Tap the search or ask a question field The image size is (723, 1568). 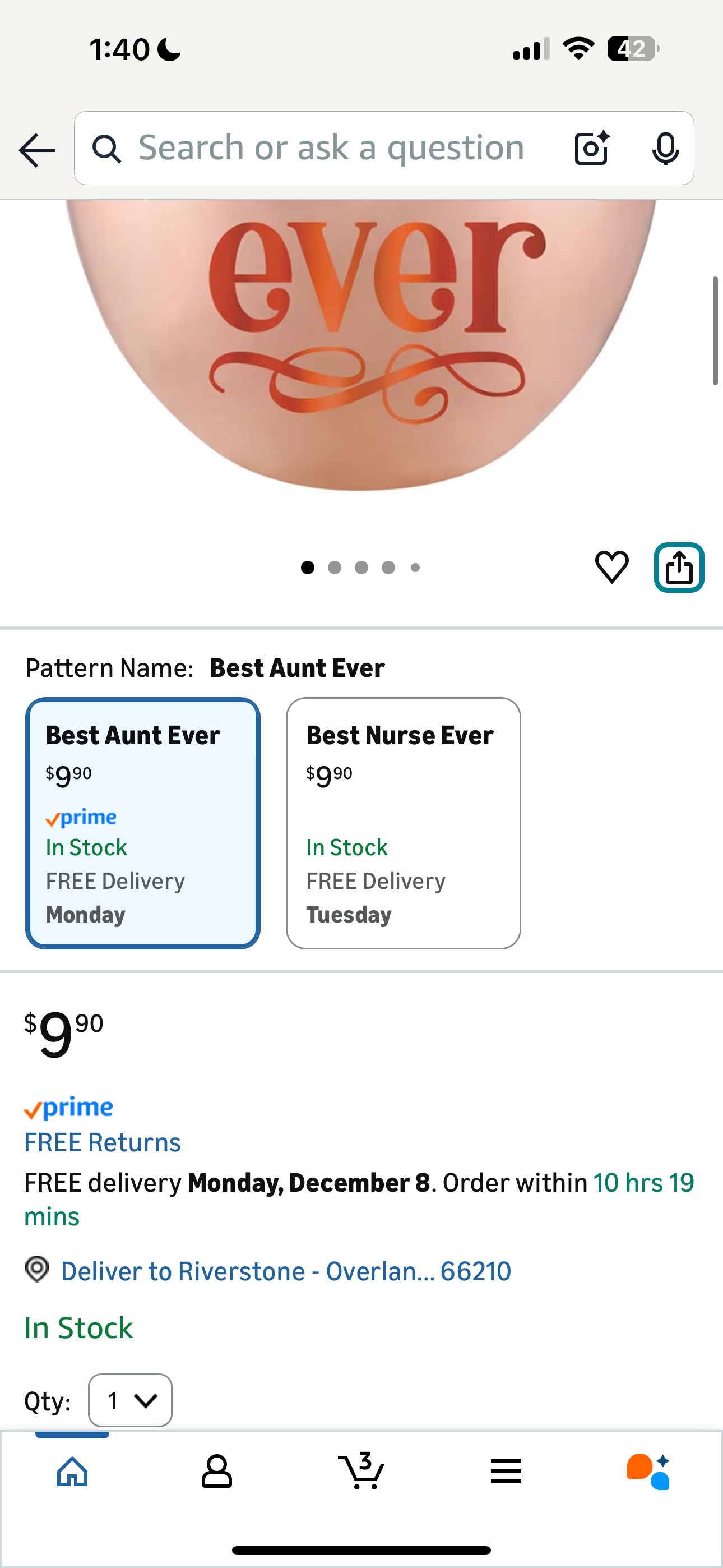tap(332, 148)
